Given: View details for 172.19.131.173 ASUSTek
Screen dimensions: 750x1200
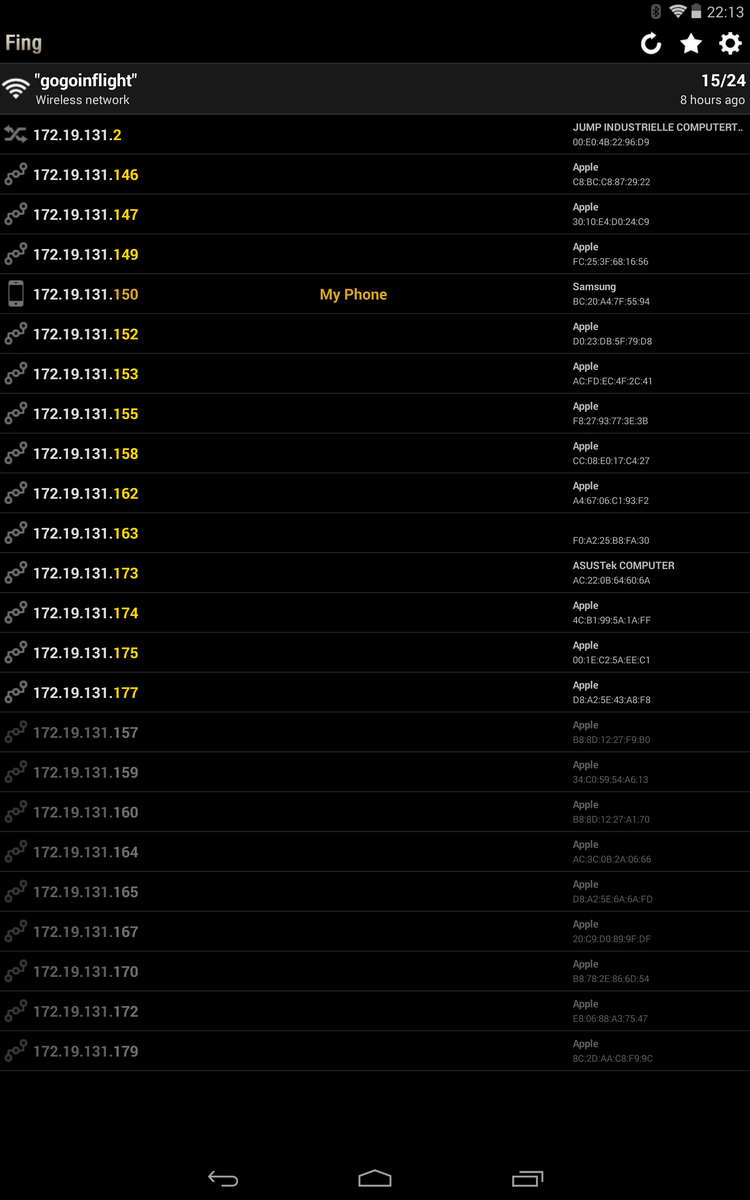Looking at the screenshot, I should [x=375, y=573].
